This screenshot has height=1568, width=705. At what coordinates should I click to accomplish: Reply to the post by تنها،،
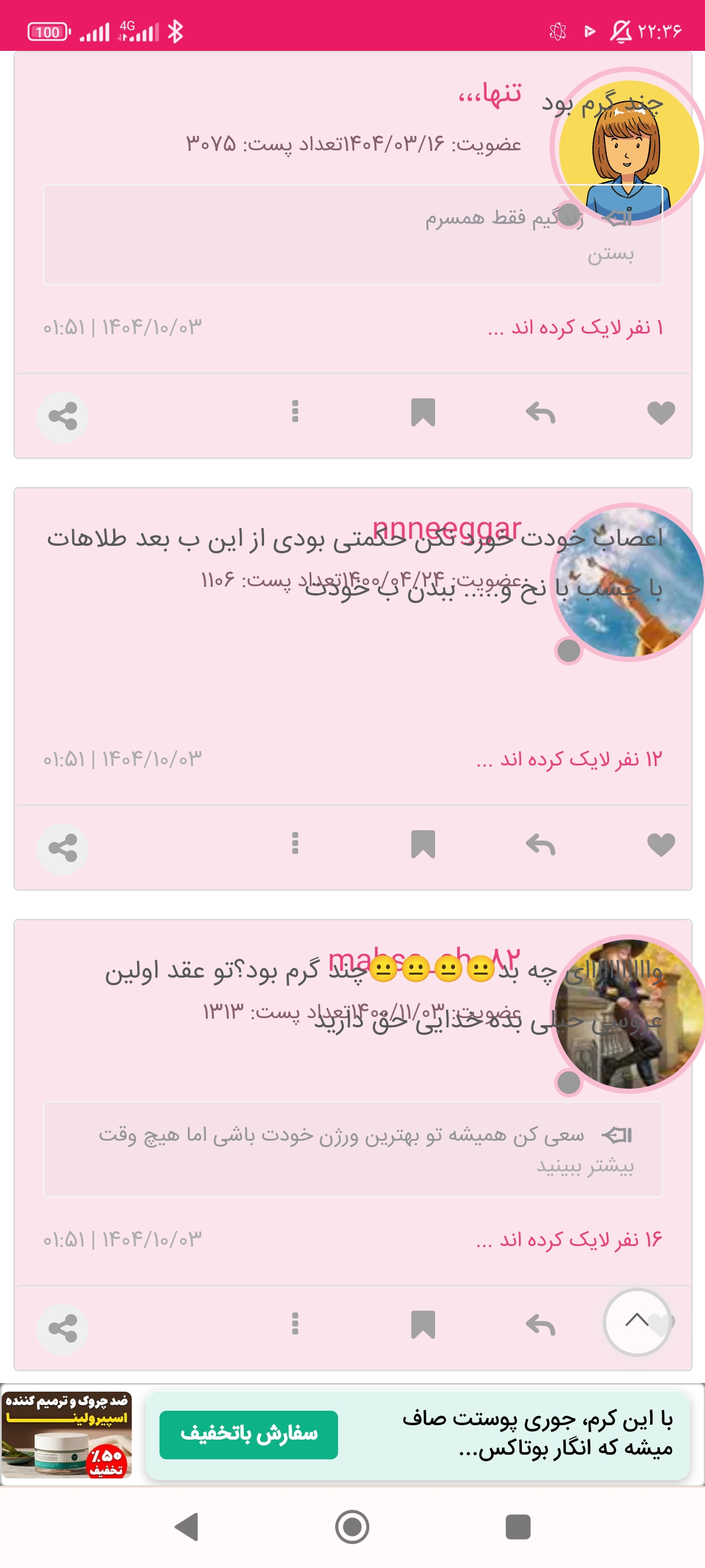[540, 413]
